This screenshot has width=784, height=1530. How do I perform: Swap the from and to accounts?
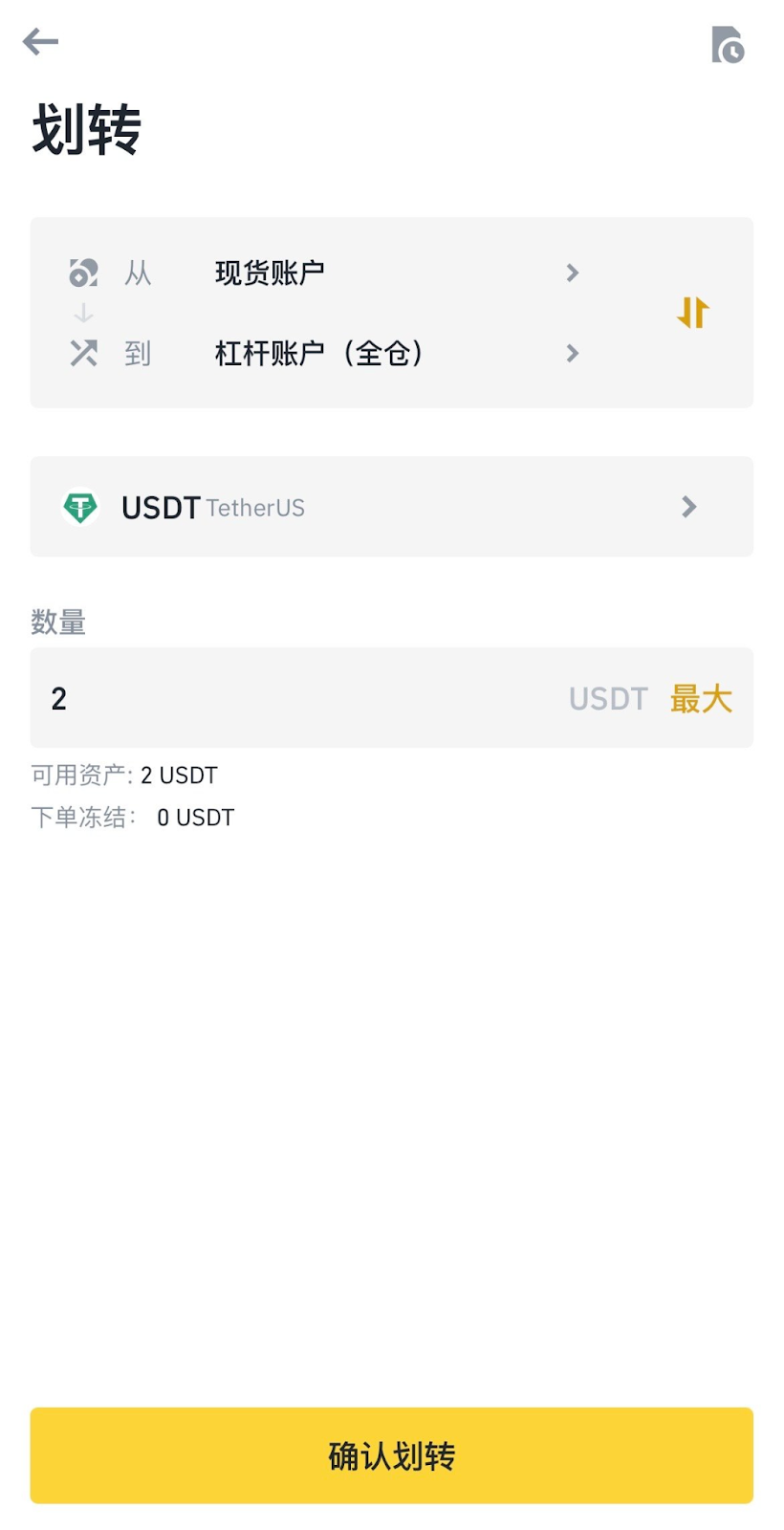click(x=693, y=313)
